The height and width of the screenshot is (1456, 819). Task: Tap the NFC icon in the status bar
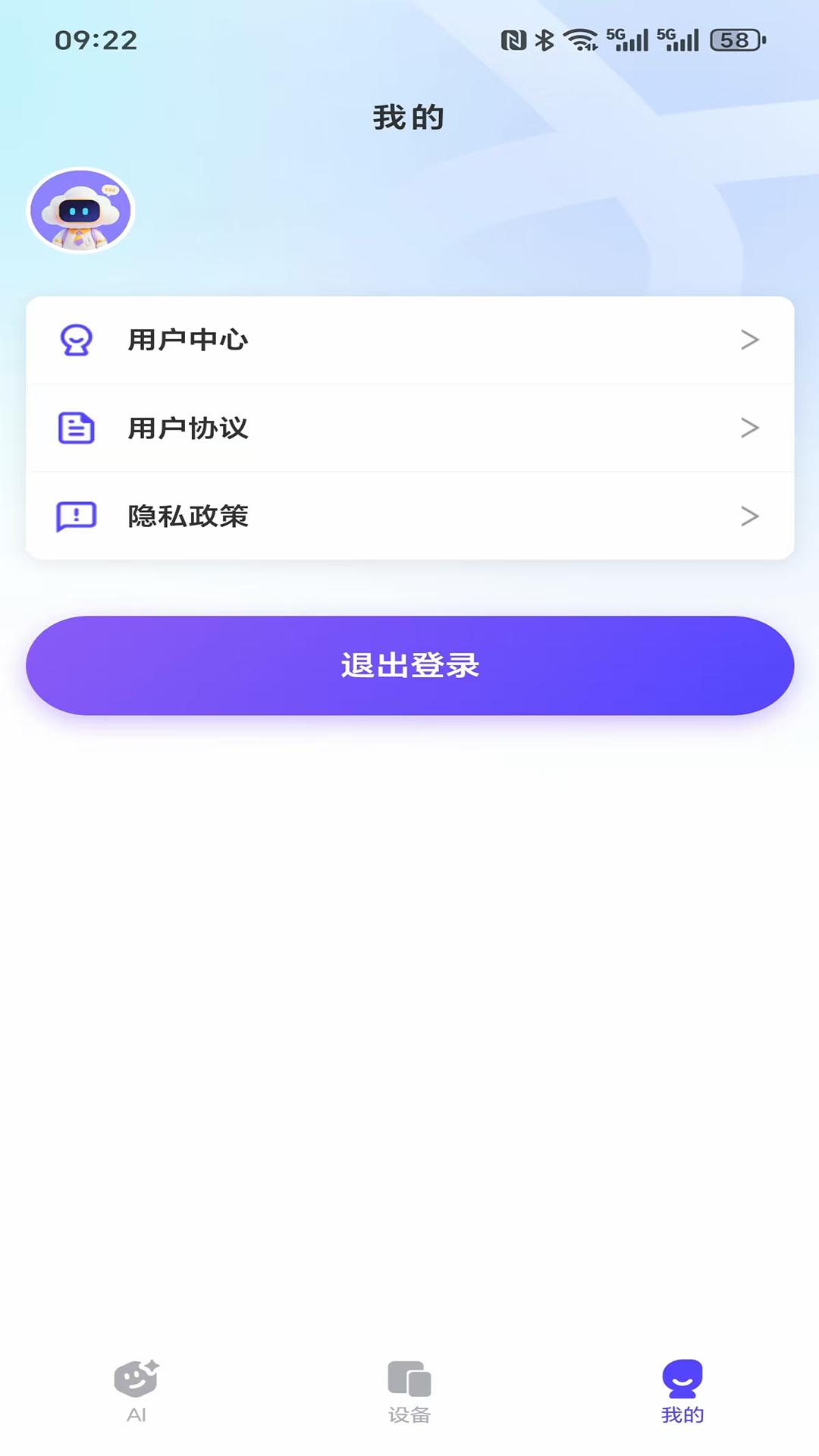pyautogui.click(x=513, y=39)
